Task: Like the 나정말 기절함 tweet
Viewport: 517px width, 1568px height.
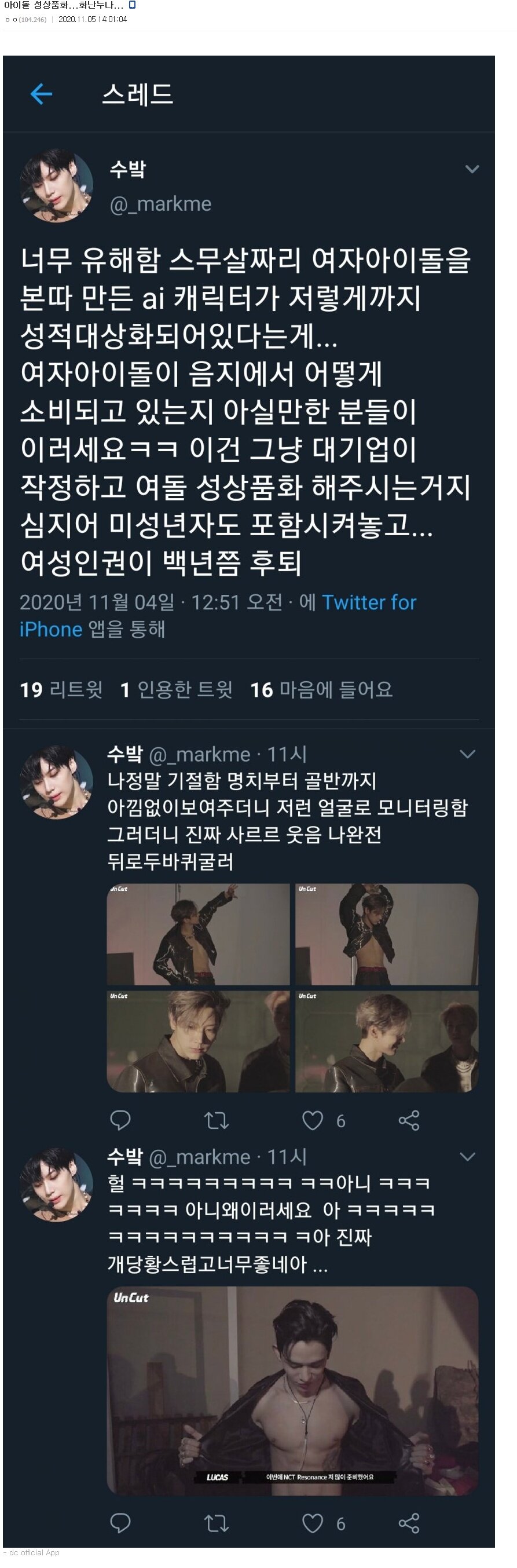Action: point(313,1121)
